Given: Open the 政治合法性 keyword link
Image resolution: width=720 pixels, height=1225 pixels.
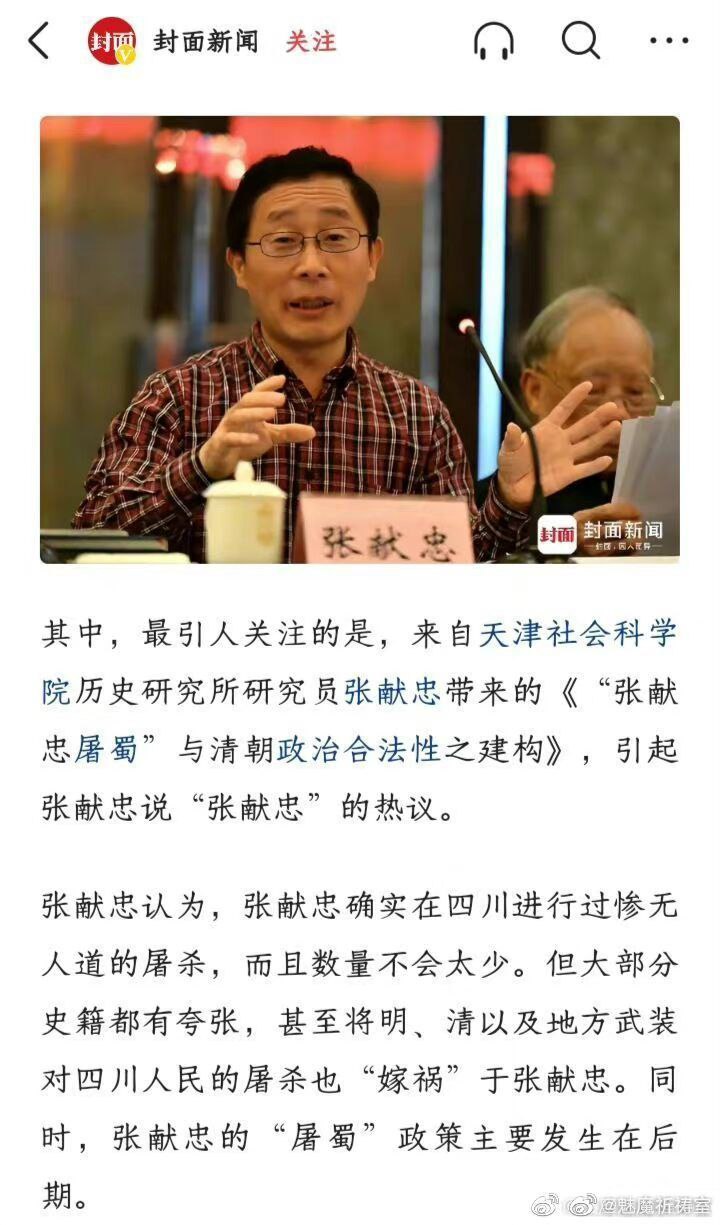Looking at the screenshot, I should 359,750.
